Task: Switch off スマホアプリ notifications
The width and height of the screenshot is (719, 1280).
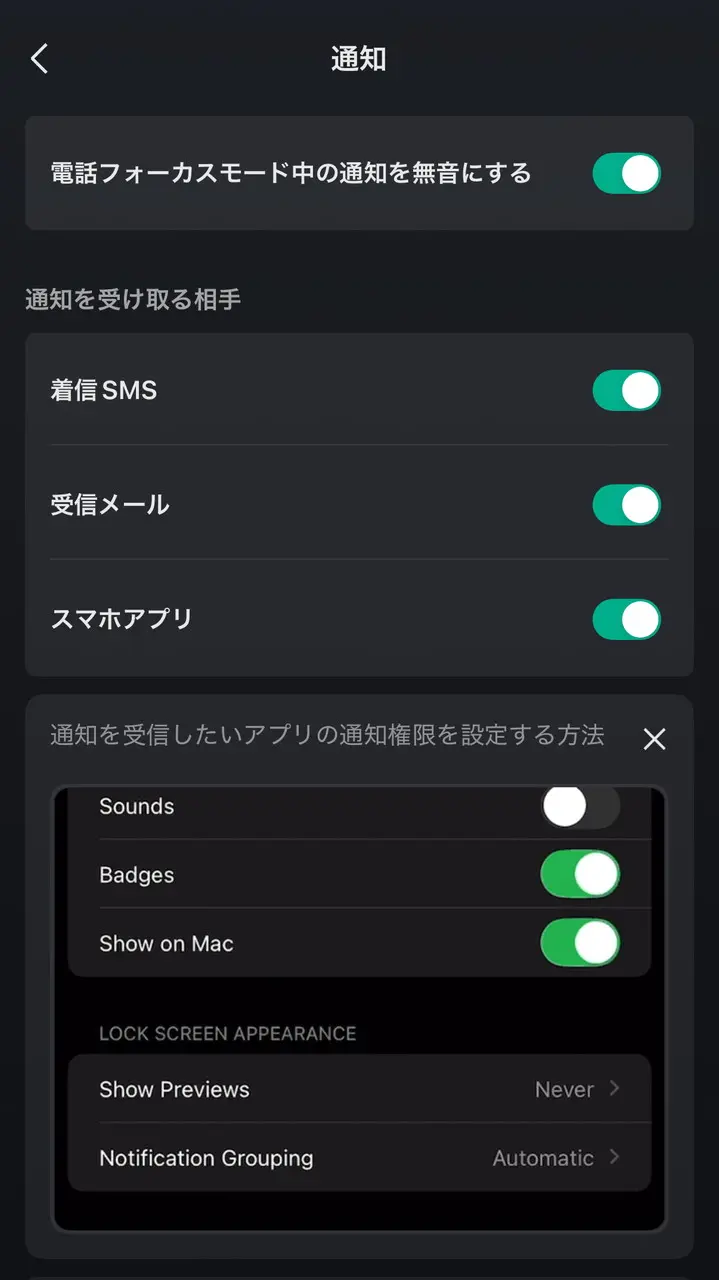Action: point(626,619)
